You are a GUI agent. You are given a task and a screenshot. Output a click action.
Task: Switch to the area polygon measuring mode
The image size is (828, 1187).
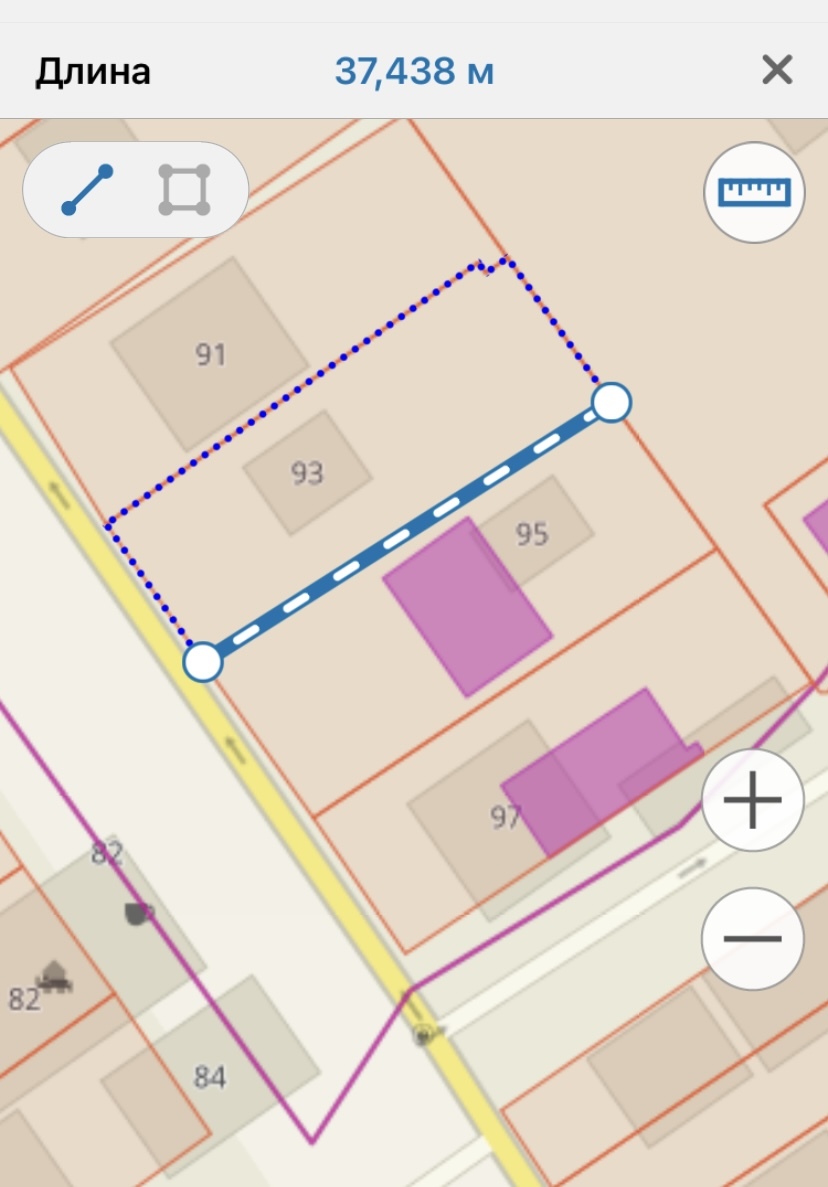184,189
